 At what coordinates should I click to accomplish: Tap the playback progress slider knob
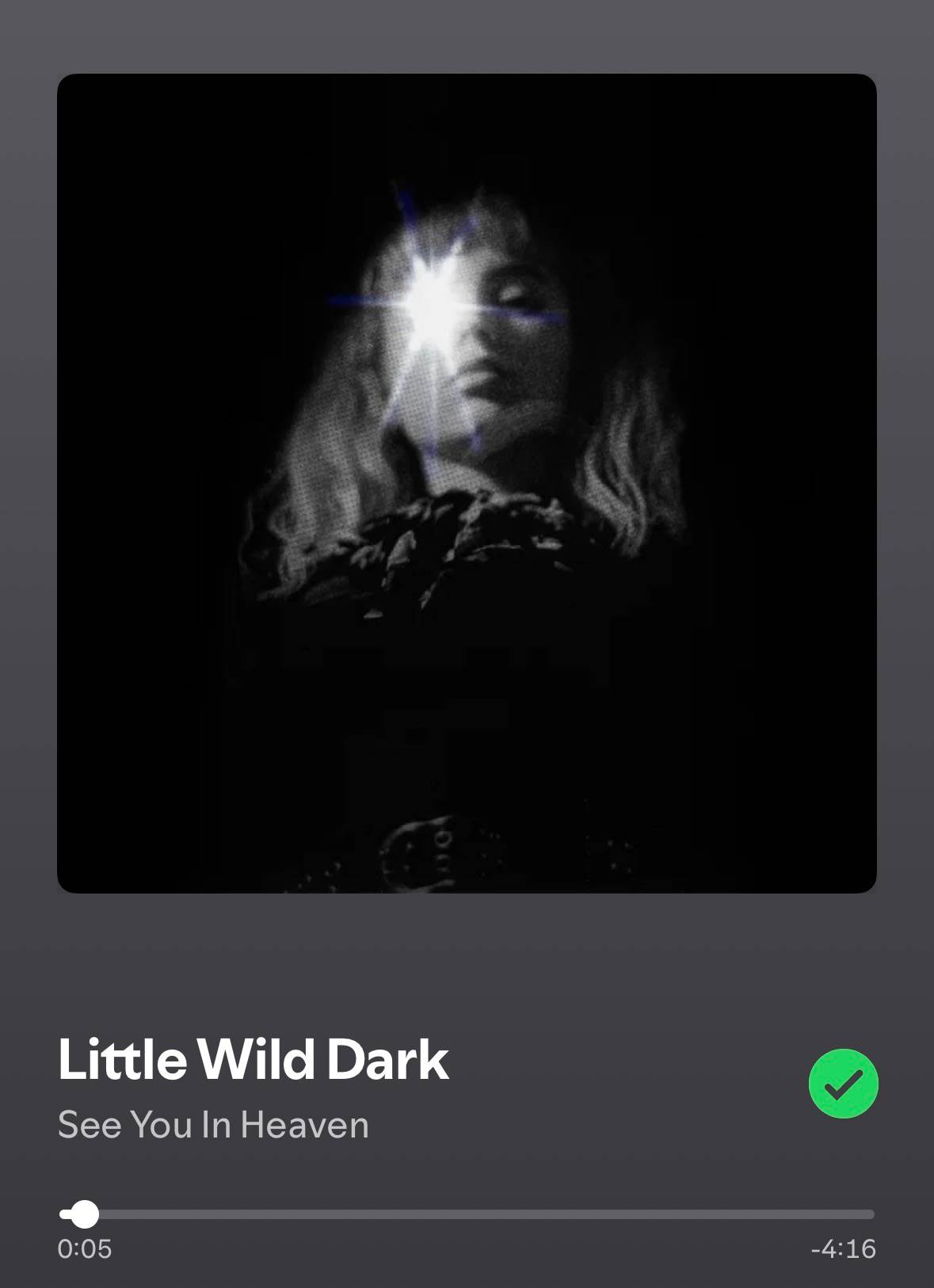click(85, 1214)
